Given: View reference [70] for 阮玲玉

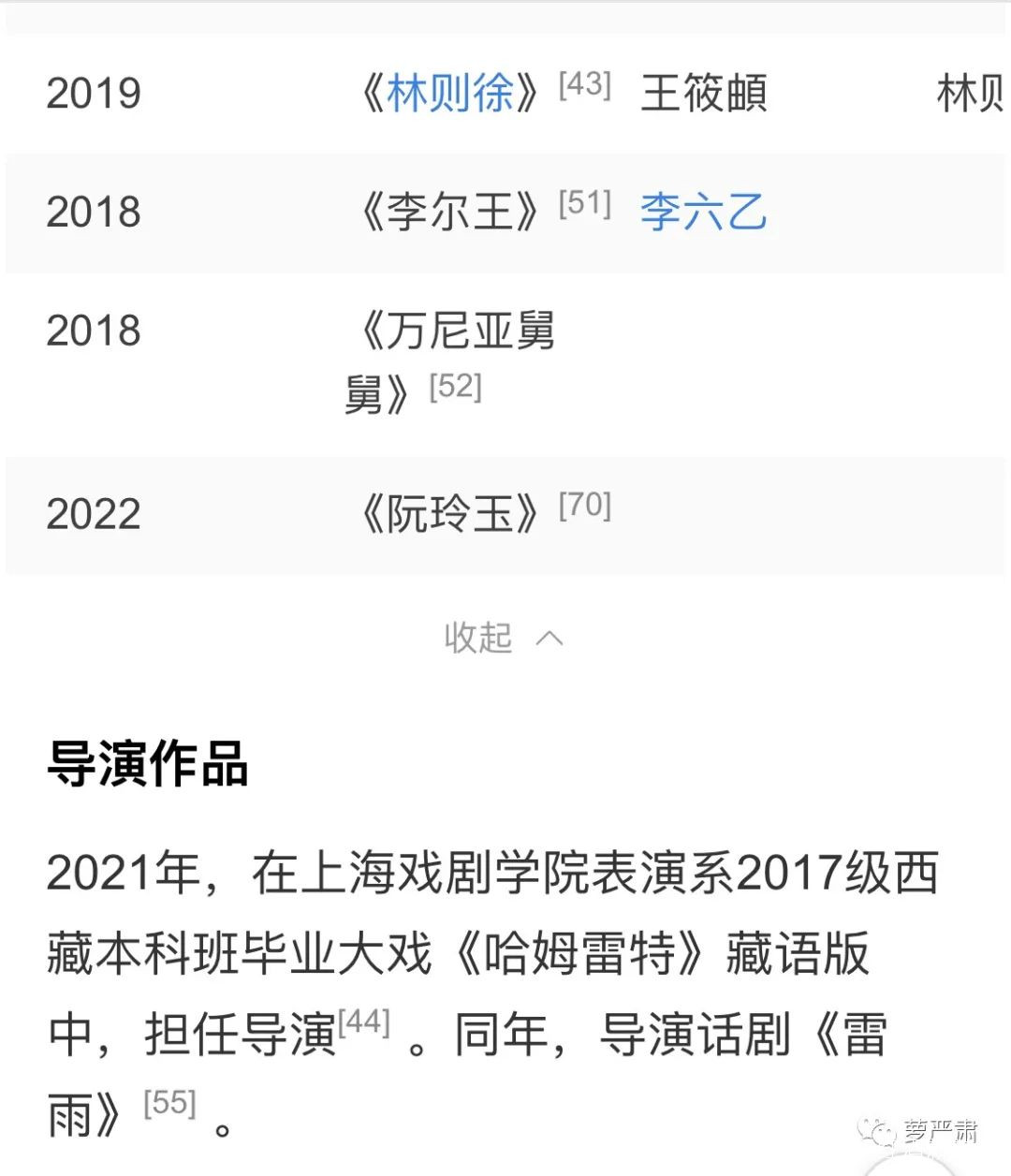Looking at the screenshot, I should pyautogui.click(x=585, y=506).
